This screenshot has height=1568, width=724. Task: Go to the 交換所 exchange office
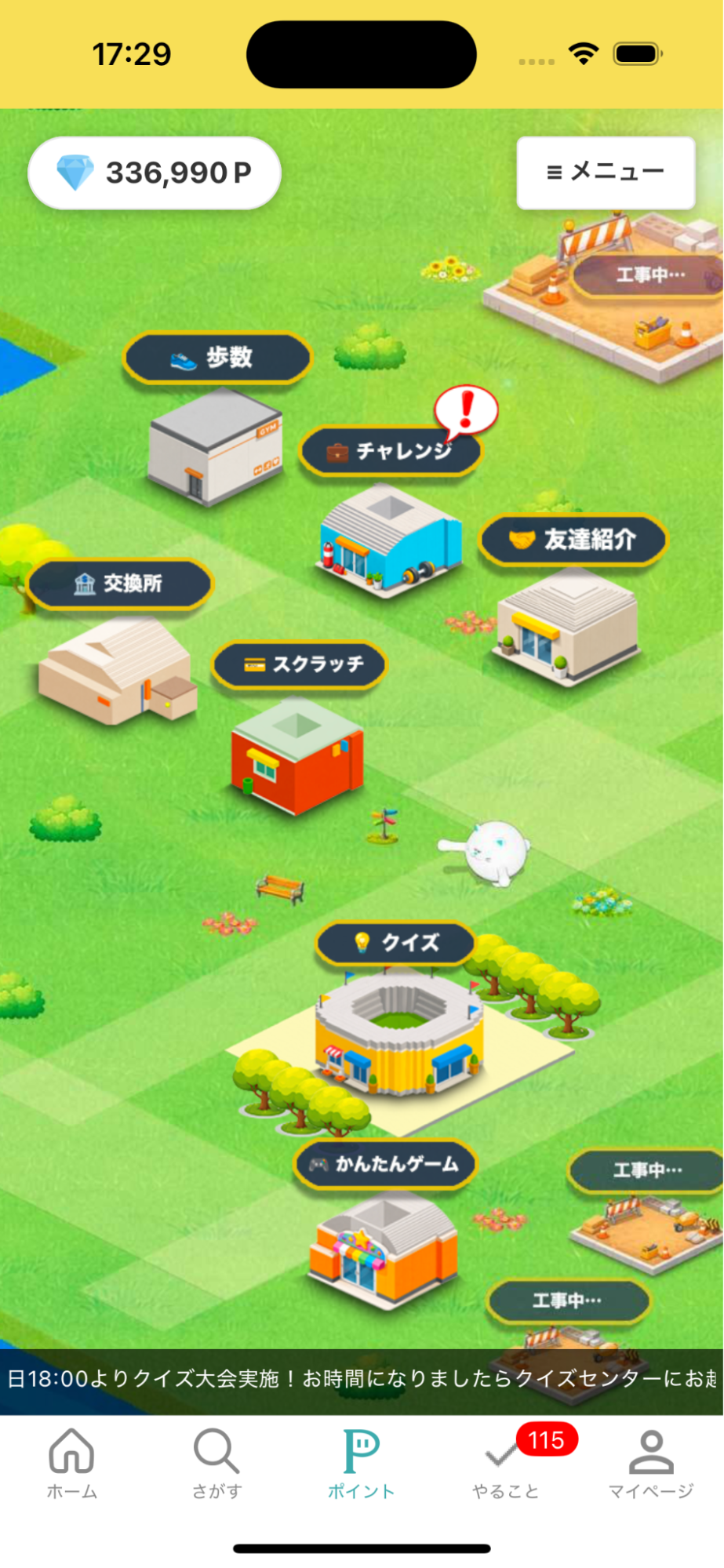click(x=119, y=584)
